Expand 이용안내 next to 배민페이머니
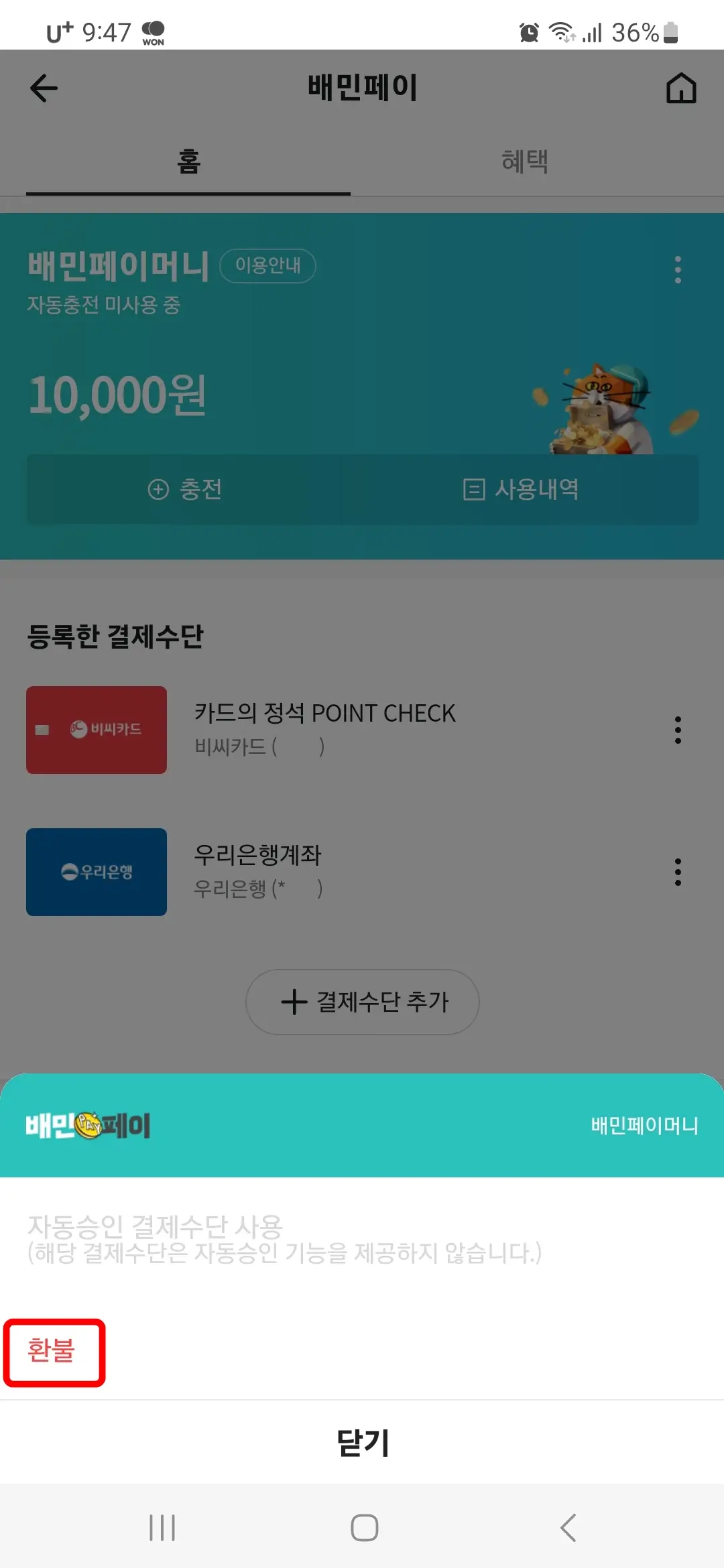Screen dimensions: 724x1568 (x=268, y=266)
